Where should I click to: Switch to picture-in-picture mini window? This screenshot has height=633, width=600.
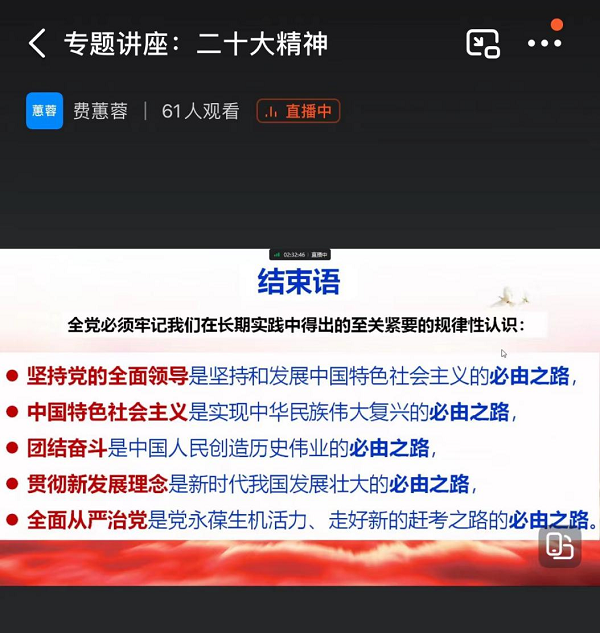(483, 44)
